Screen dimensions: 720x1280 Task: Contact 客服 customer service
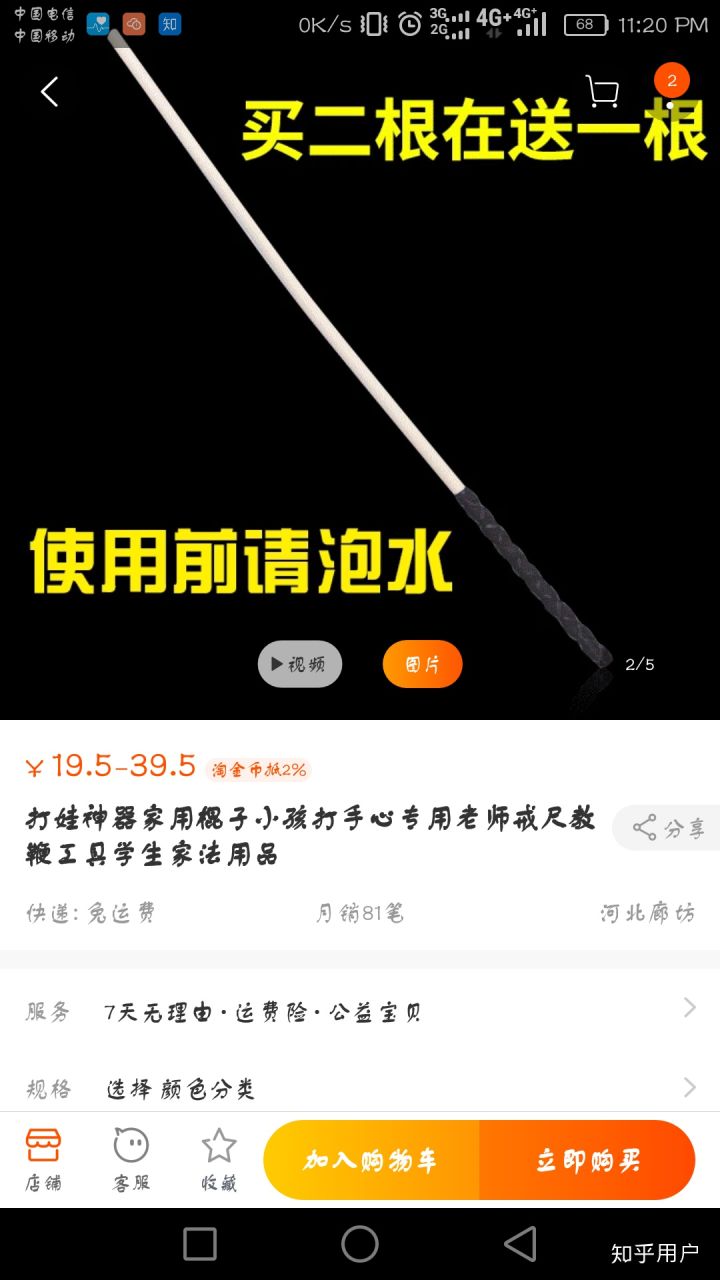pyautogui.click(x=131, y=1160)
